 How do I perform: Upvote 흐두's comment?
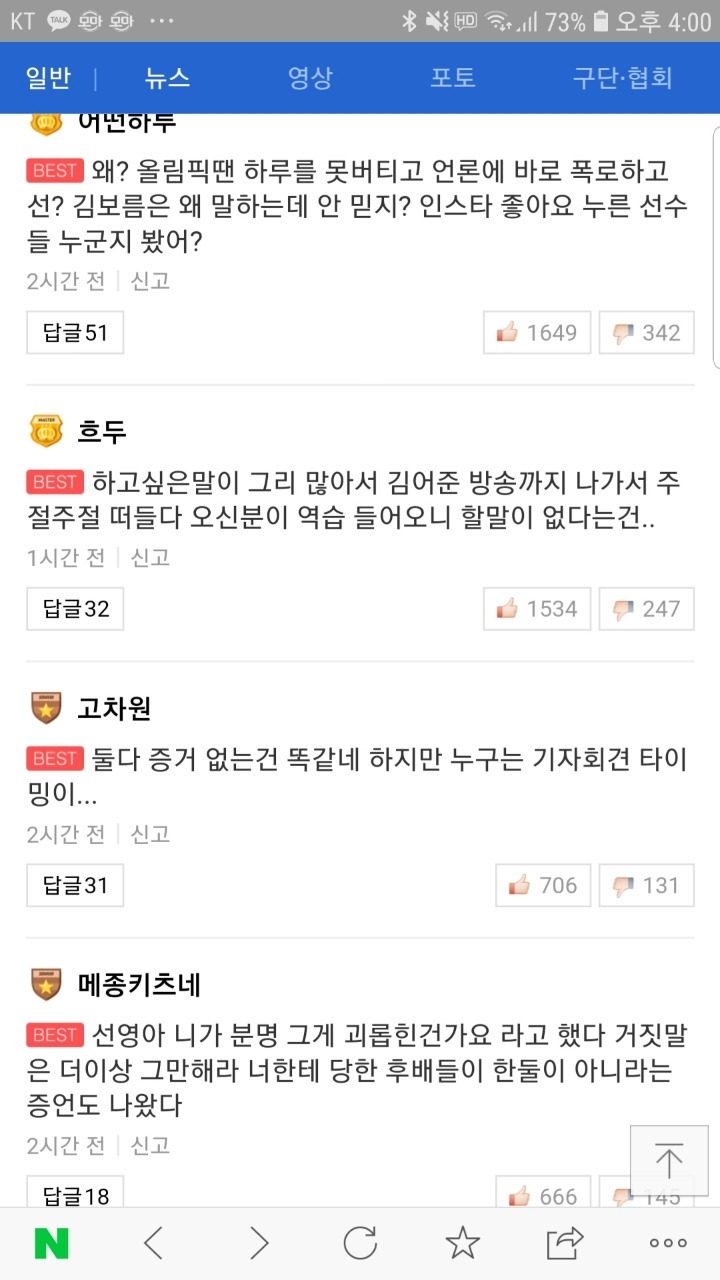tap(537, 609)
